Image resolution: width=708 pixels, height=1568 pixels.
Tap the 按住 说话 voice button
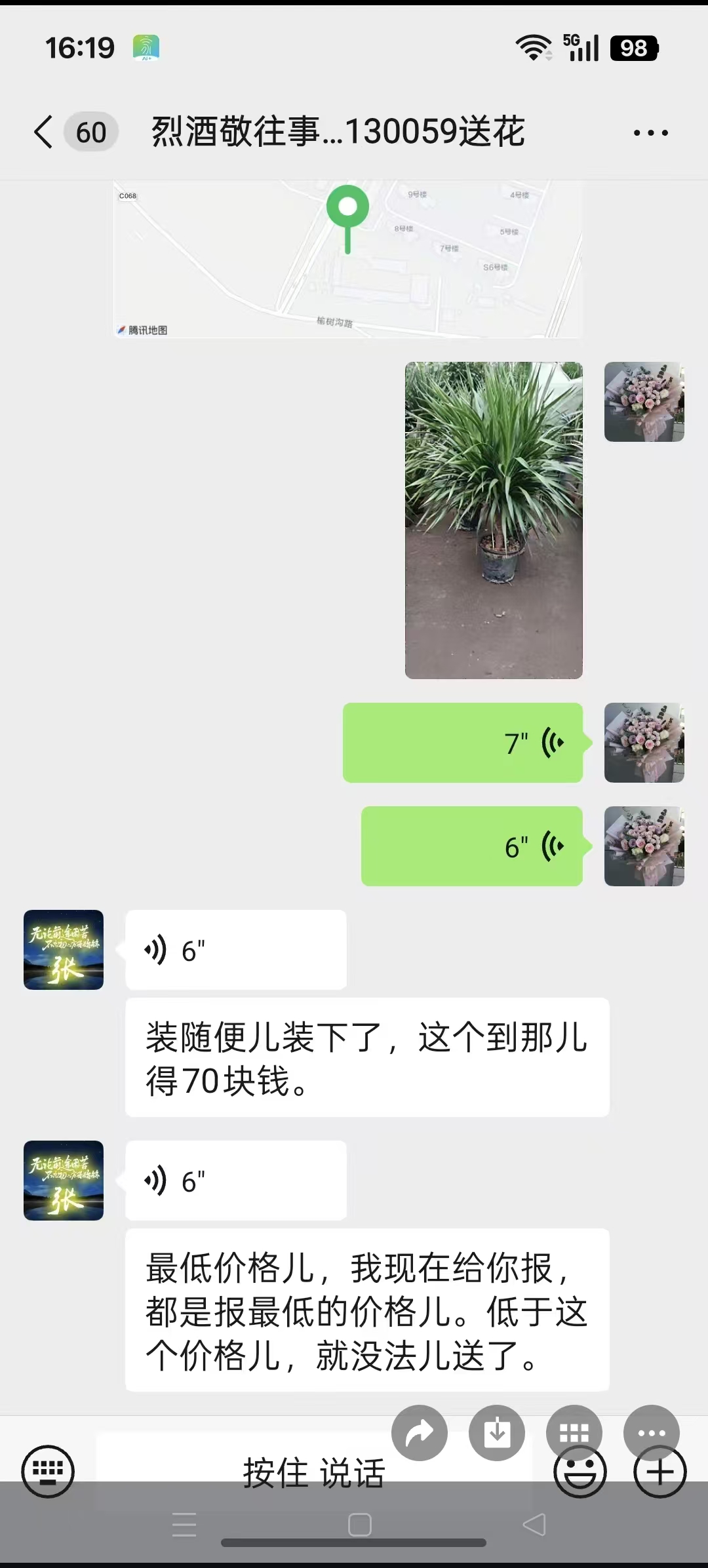click(x=313, y=1472)
